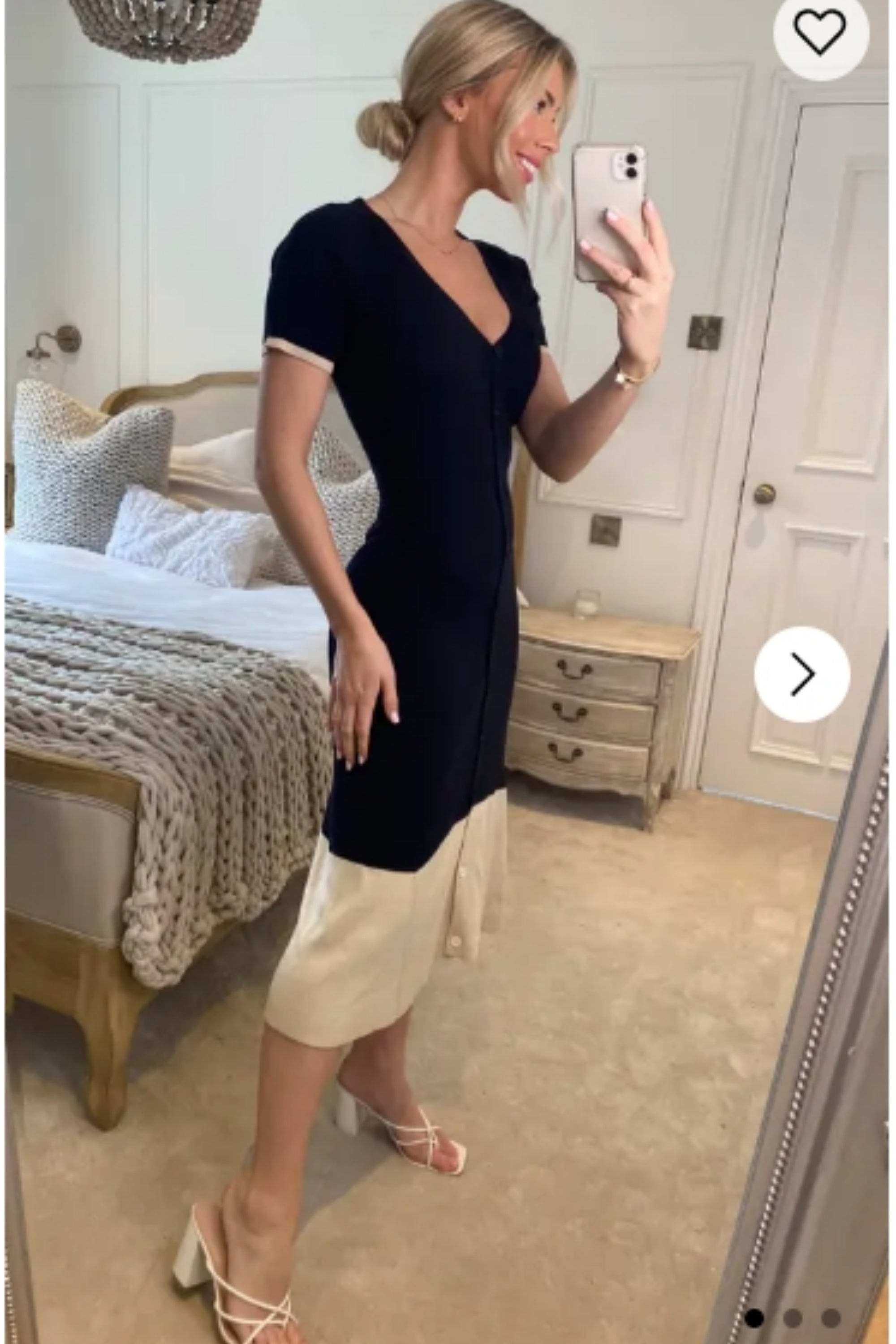Add this dress to favorites with the heart
Screen dimensions: 896x1344
pyautogui.click(x=820, y=33)
